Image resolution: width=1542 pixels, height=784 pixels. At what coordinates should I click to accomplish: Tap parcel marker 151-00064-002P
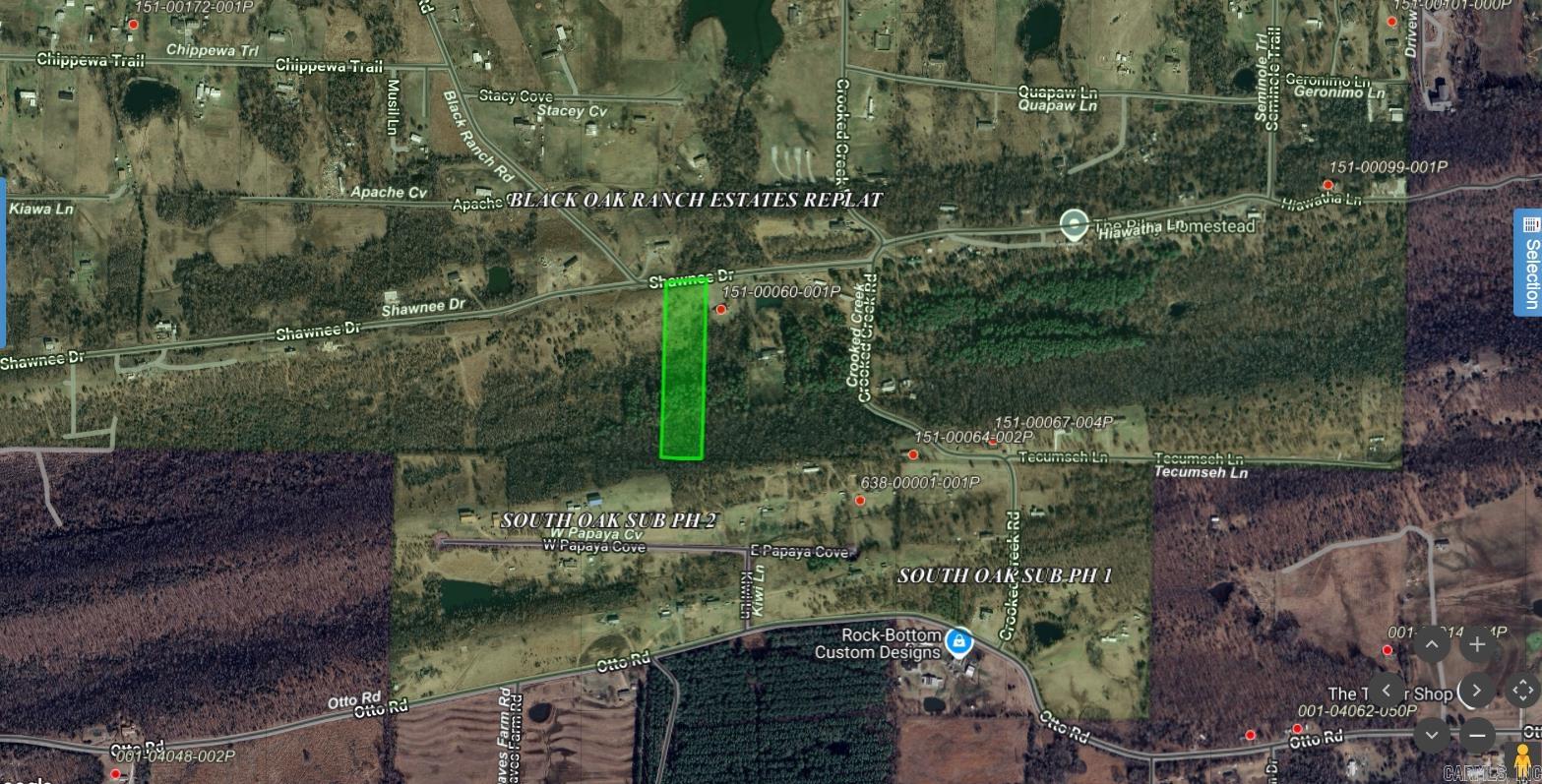coord(913,454)
